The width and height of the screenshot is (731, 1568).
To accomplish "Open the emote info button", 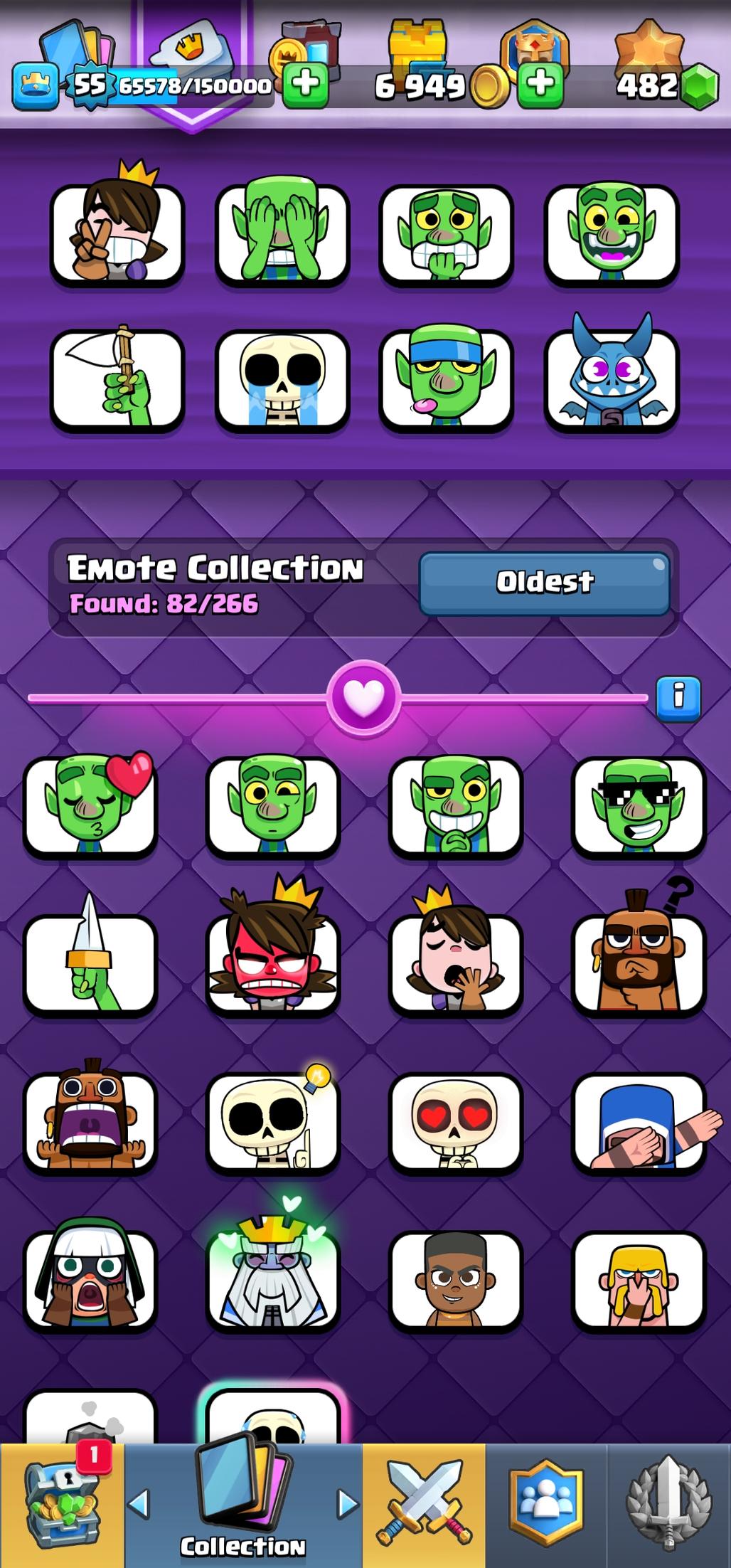I will coord(678,696).
